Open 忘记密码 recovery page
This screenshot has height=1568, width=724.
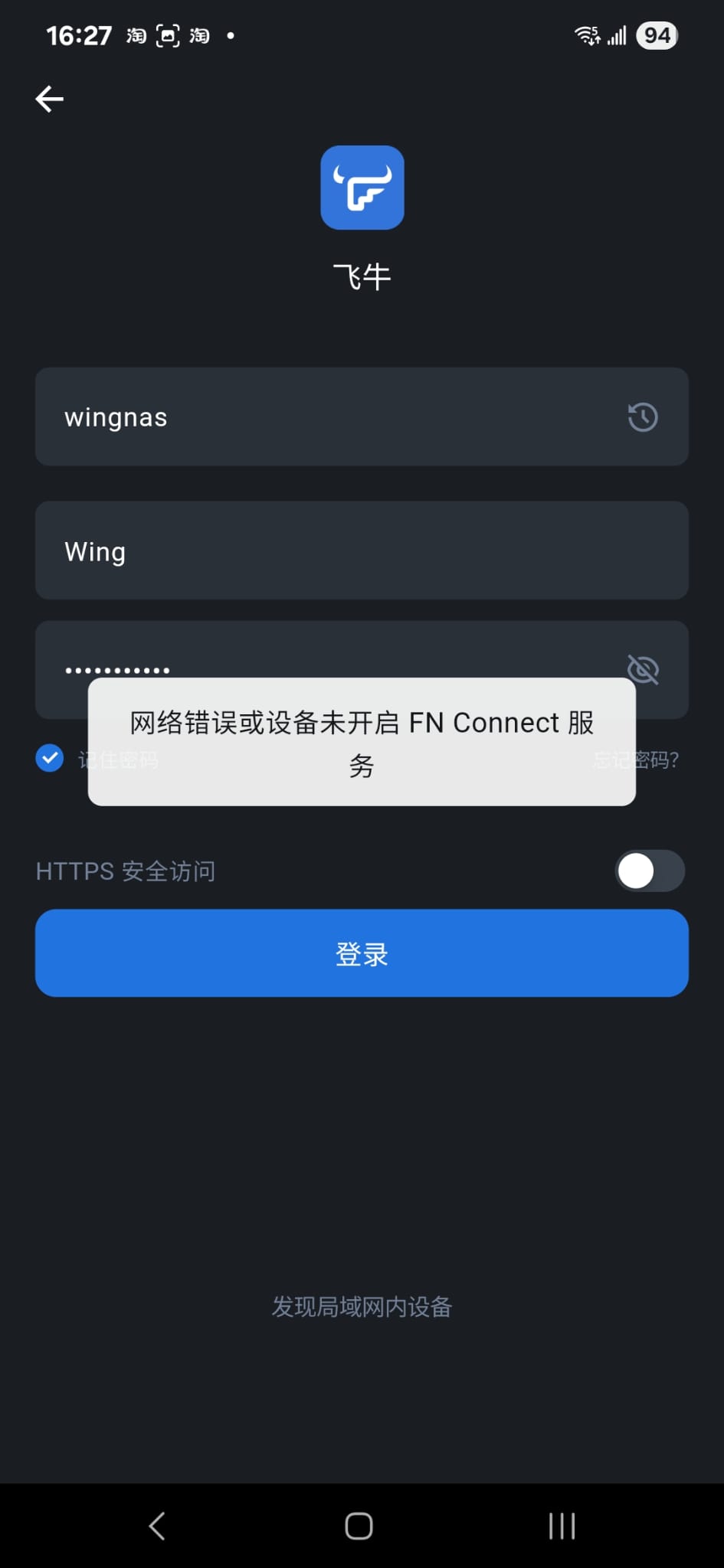tap(634, 759)
